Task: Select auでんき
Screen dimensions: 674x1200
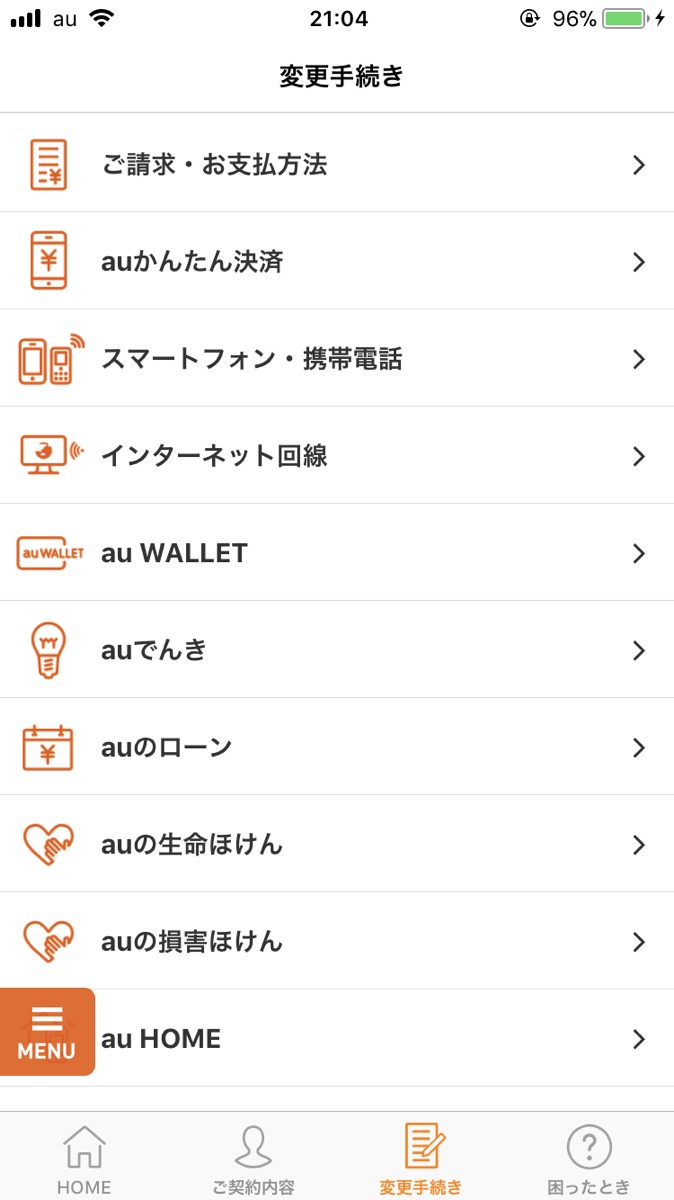Action: pos(336,650)
